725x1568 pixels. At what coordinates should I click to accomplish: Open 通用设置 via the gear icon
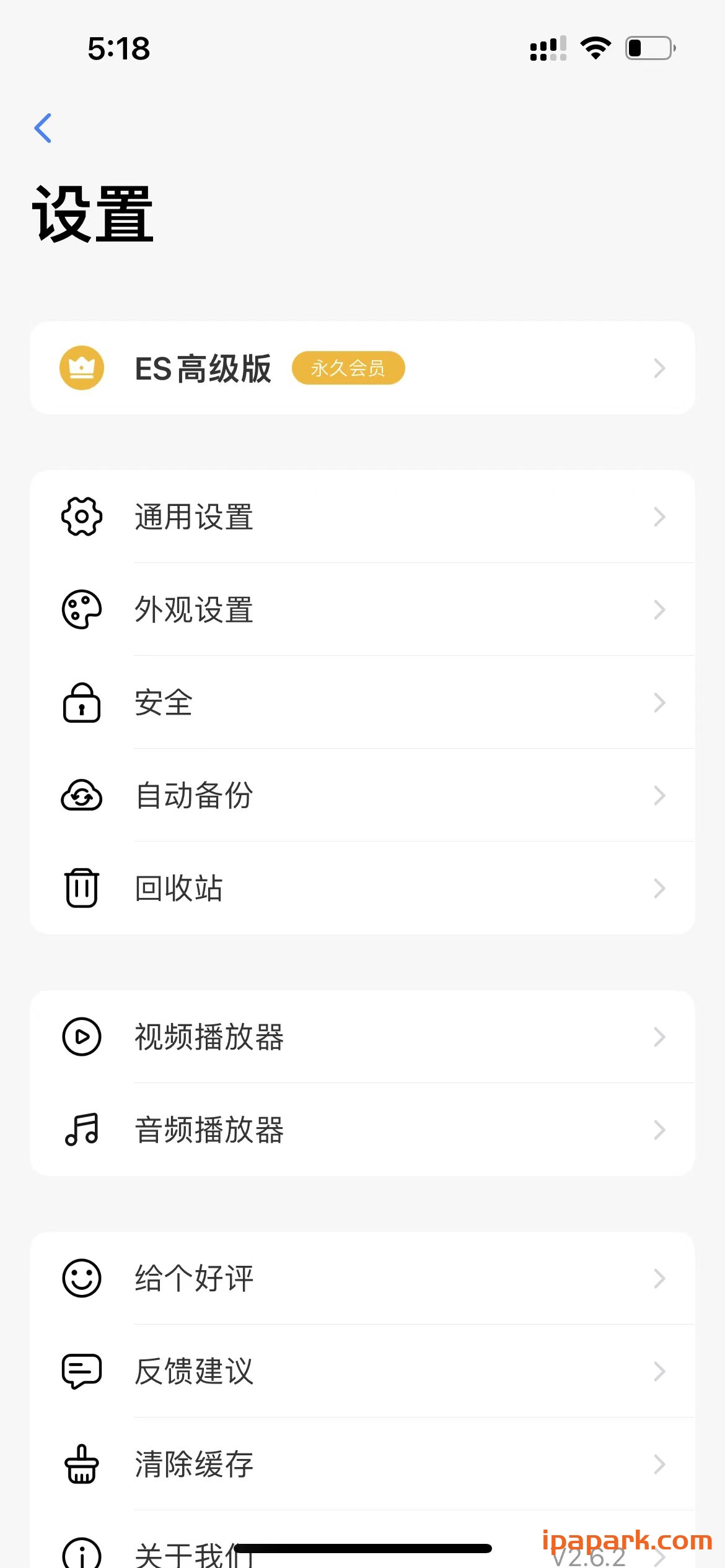(81, 516)
